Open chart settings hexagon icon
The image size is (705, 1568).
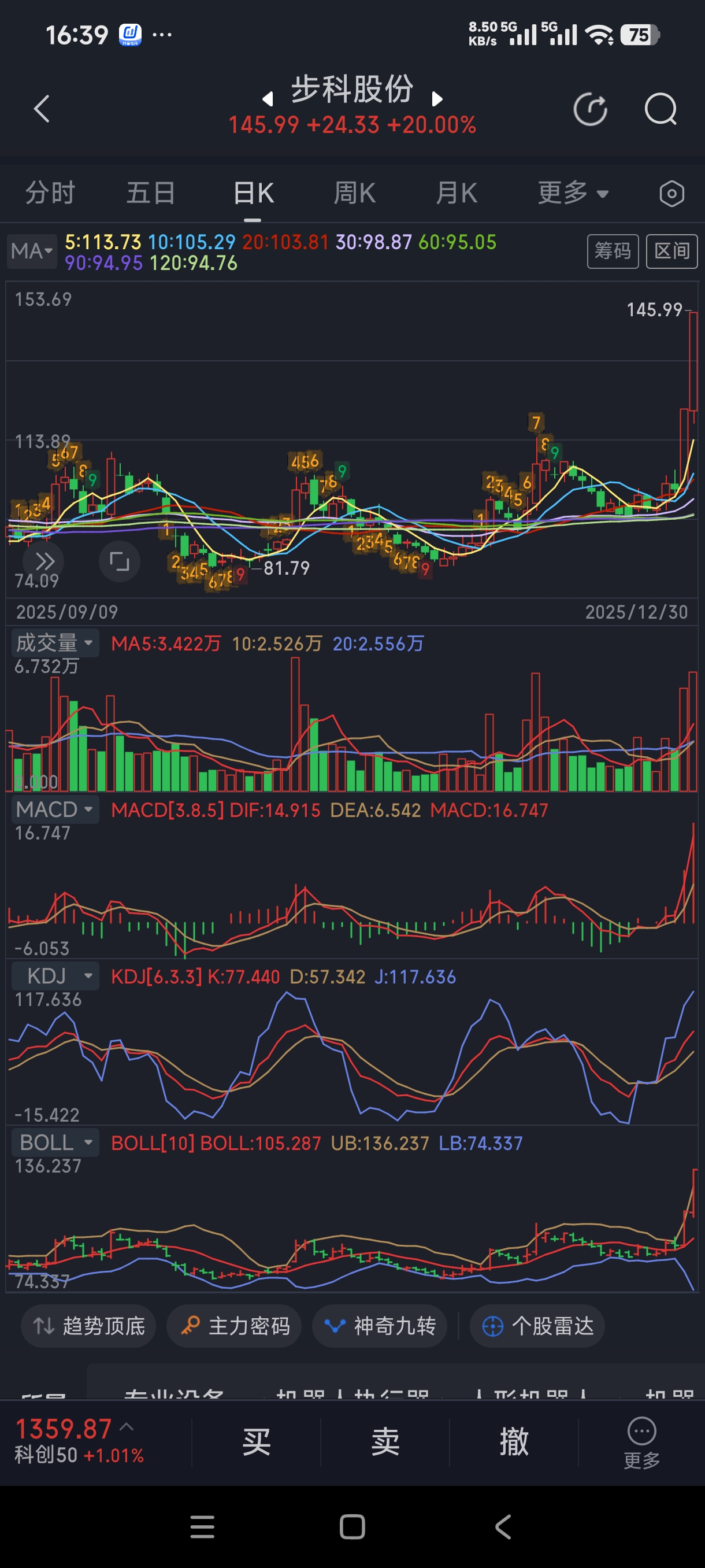tap(671, 194)
